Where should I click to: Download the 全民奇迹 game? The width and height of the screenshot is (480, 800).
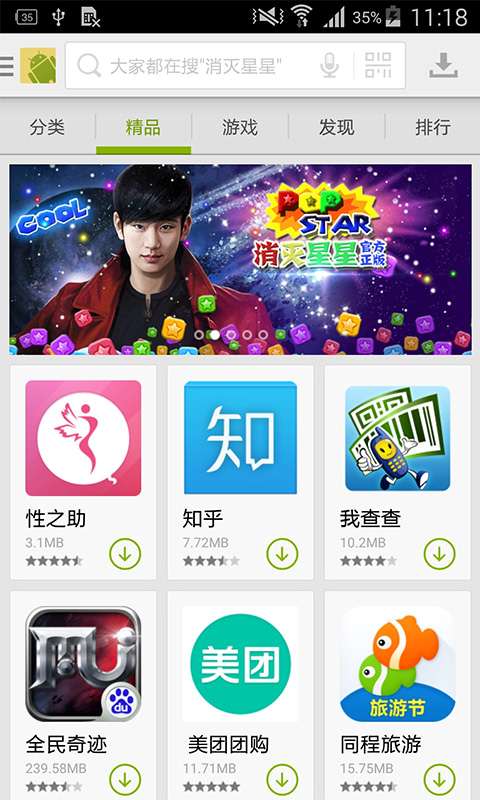[x=125, y=780]
